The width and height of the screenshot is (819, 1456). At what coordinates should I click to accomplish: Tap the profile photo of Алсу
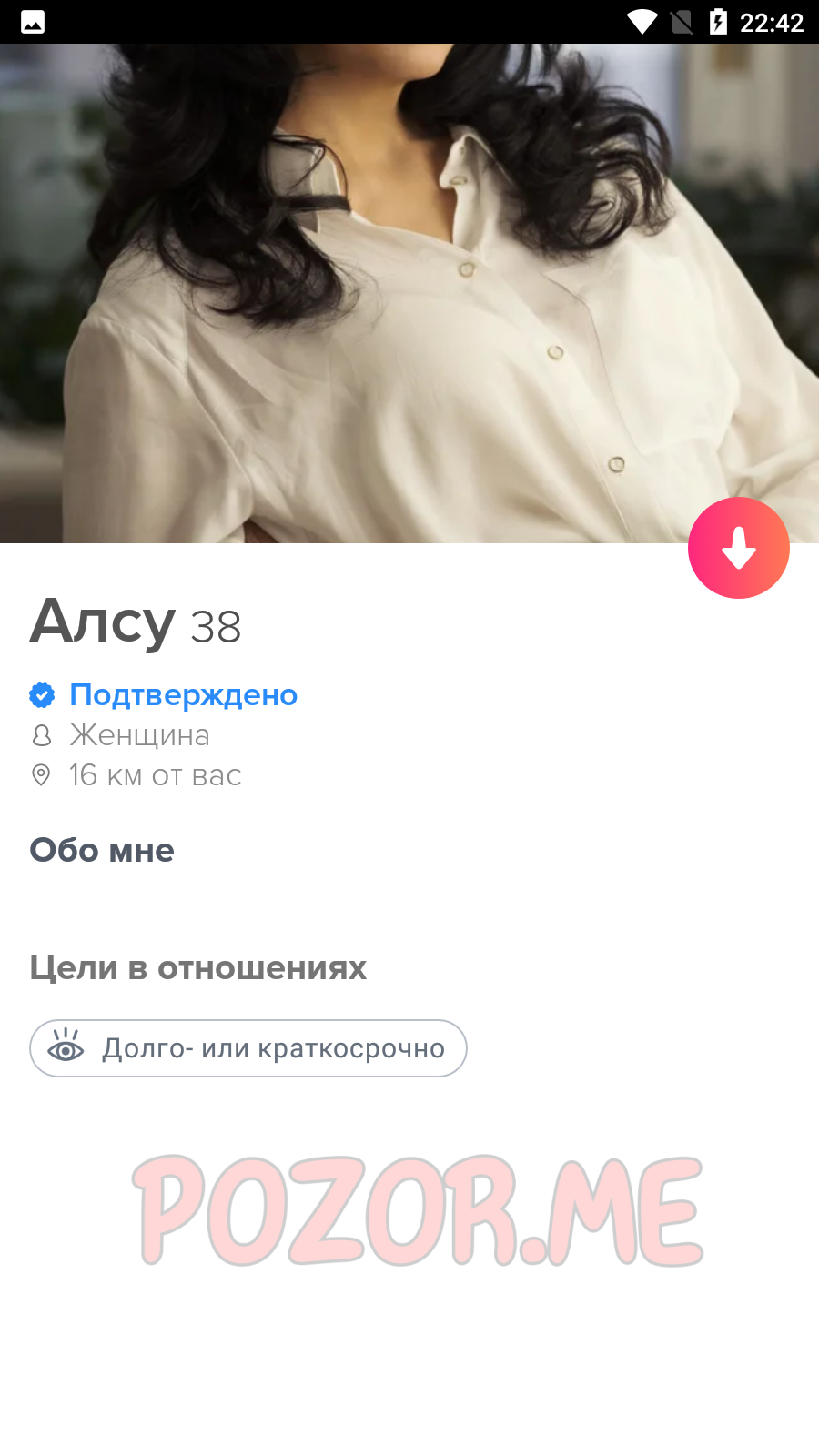[x=409, y=293]
